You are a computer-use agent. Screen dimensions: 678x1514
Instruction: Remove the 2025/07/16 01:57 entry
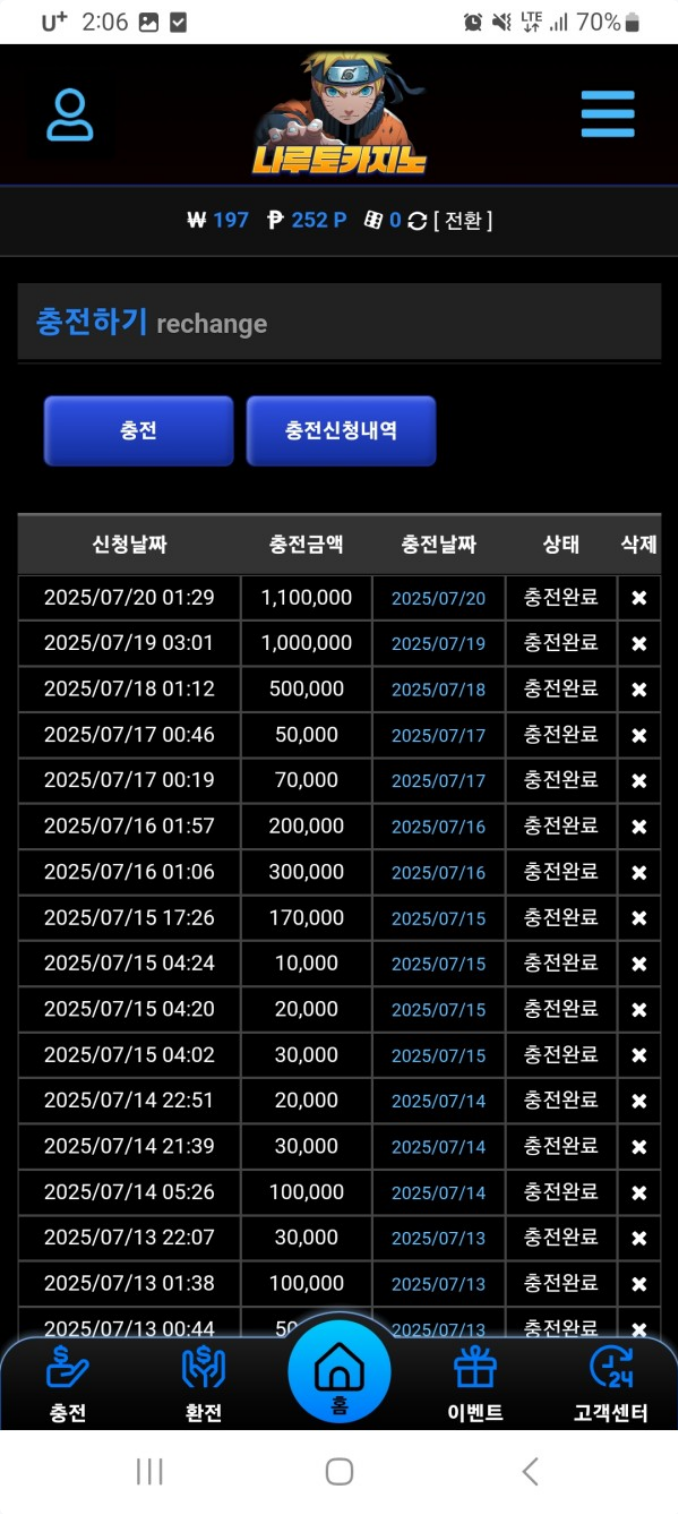pyautogui.click(x=638, y=827)
